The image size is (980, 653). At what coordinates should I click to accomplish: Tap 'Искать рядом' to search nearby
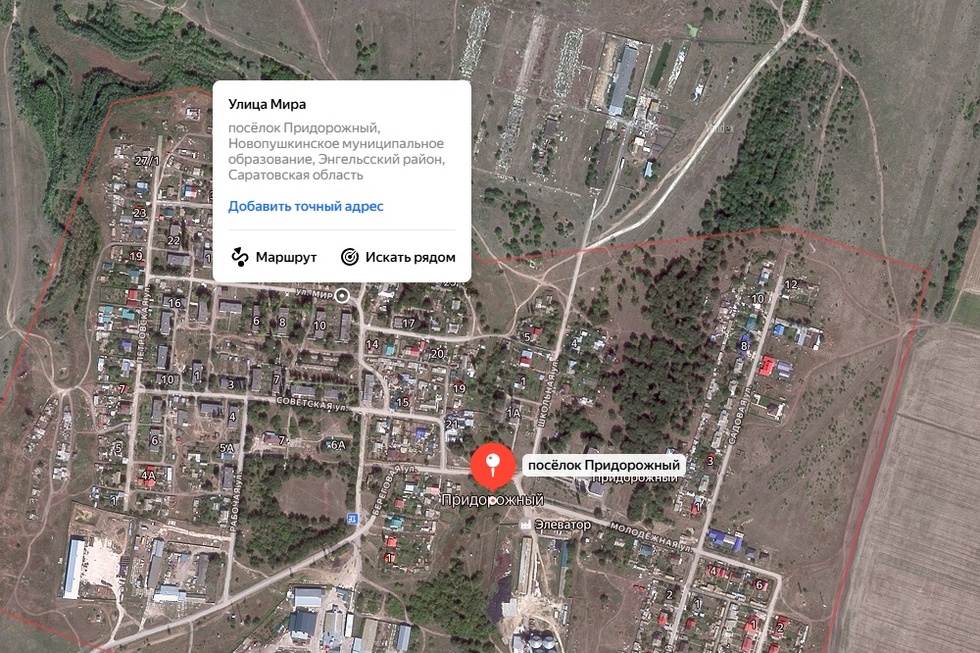tap(398, 257)
